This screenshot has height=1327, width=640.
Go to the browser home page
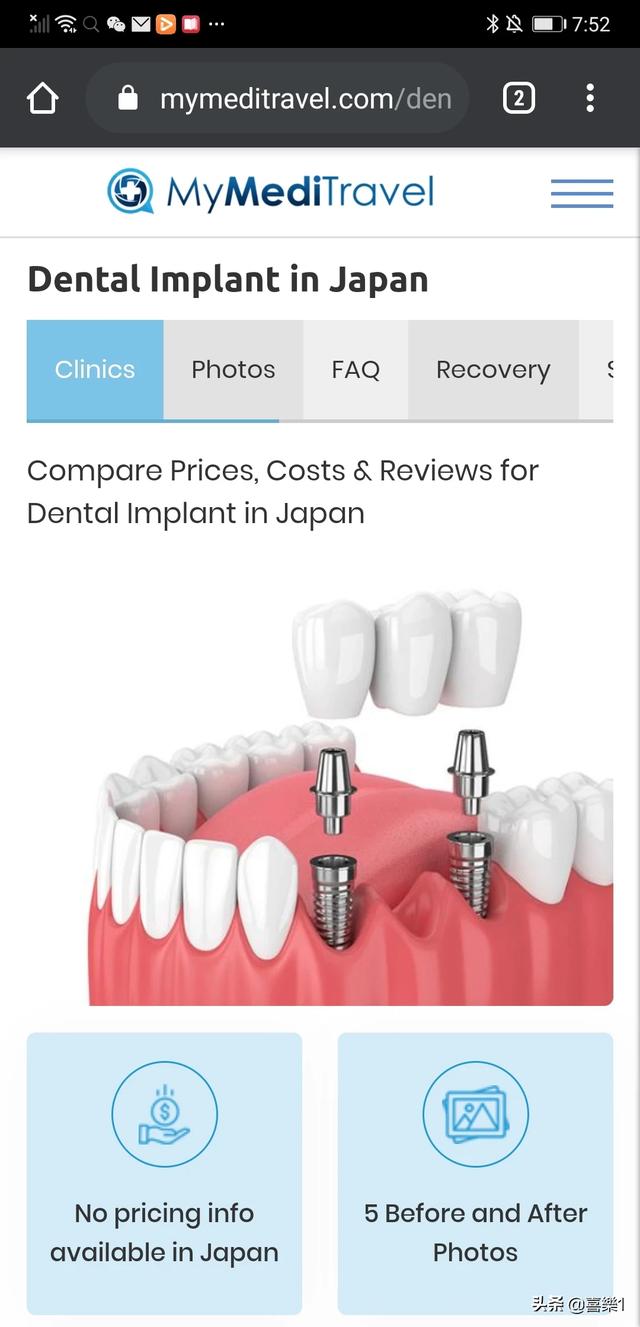pyautogui.click(x=43, y=99)
